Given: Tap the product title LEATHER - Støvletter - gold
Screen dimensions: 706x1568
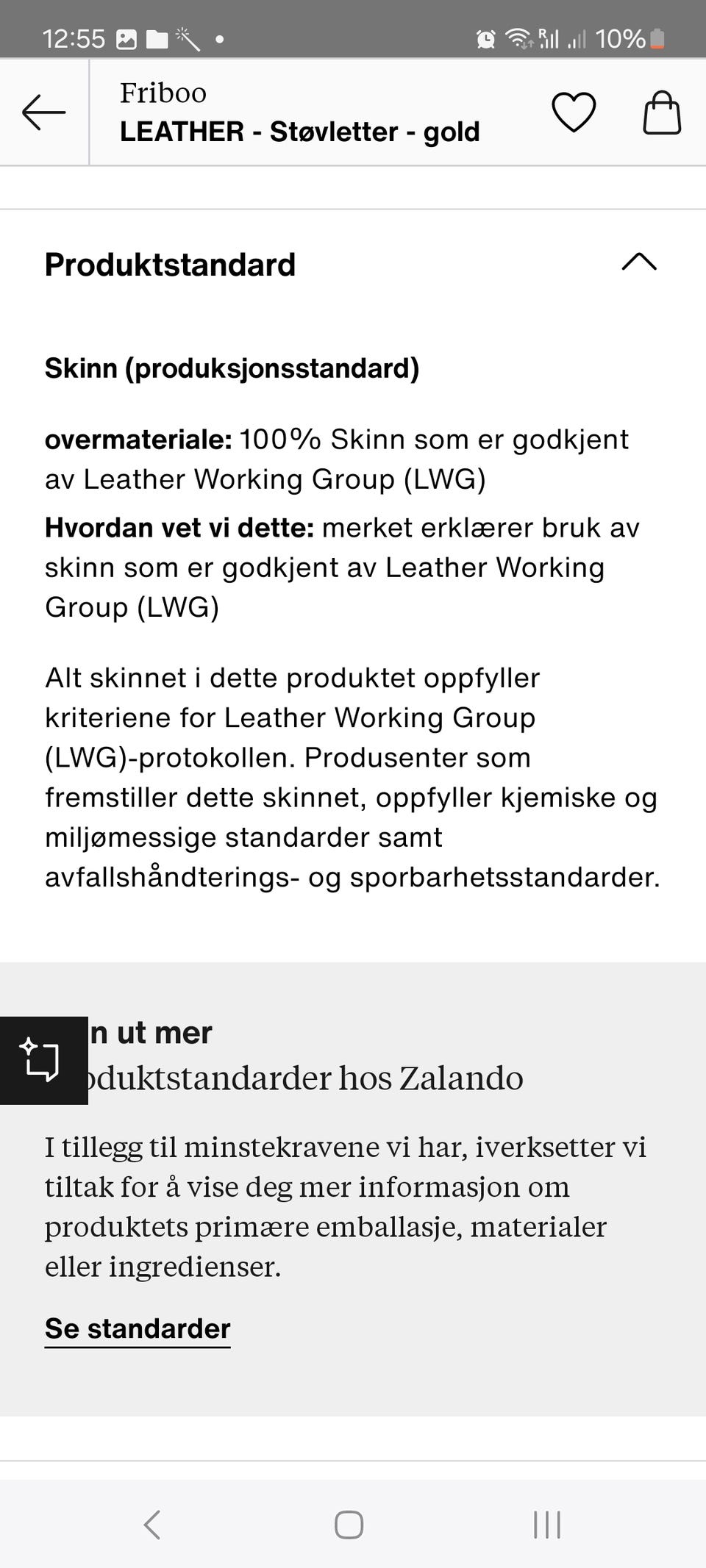Looking at the screenshot, I should [x=299, y=133].
